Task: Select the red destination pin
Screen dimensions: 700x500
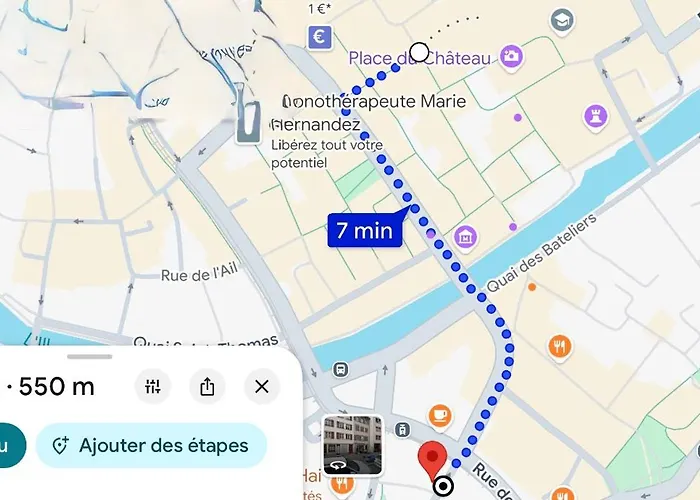Action: click(x=432, y=461)
